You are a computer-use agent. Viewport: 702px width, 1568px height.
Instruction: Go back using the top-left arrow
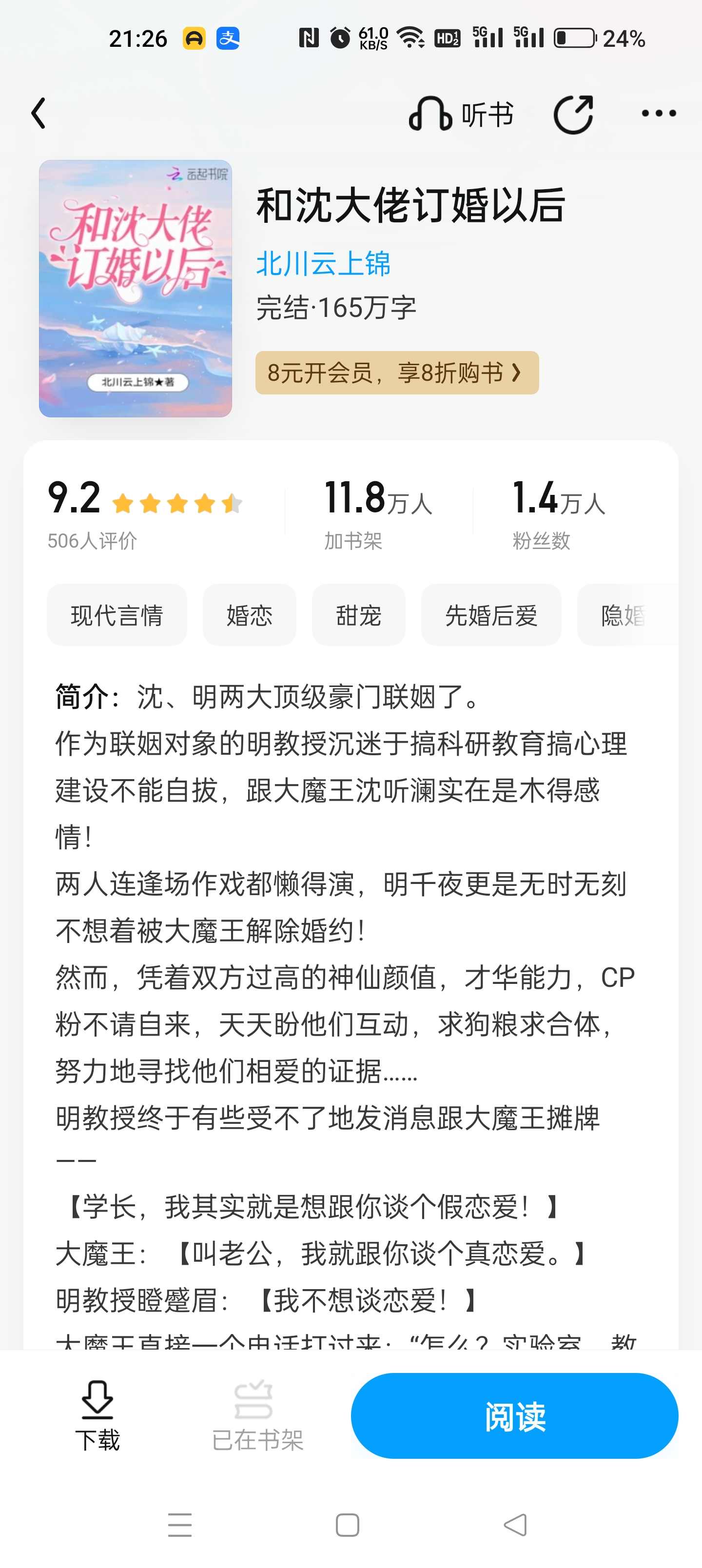point(39,113)
